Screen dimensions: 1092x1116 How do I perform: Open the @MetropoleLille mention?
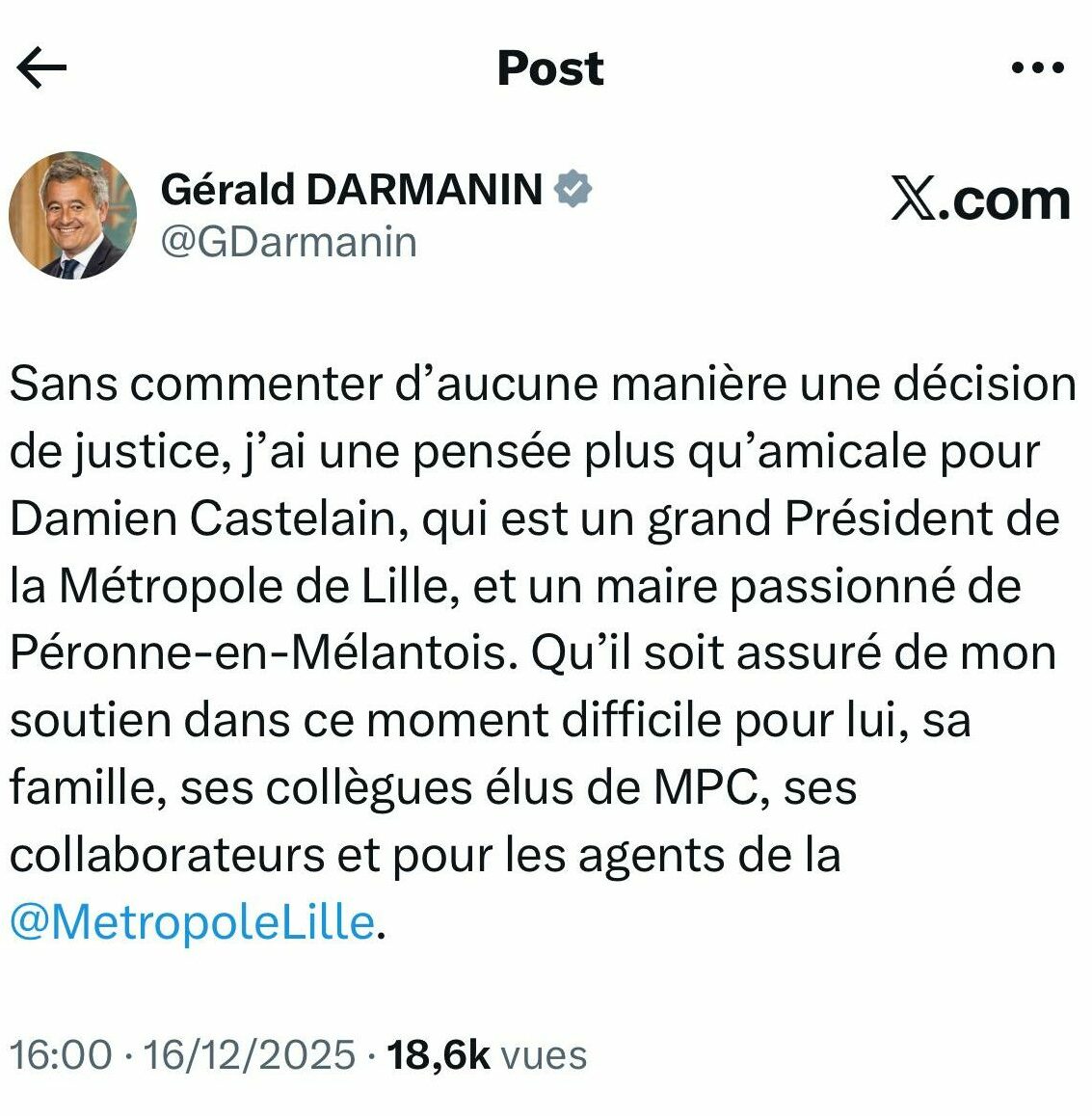(x=192, y=922)
